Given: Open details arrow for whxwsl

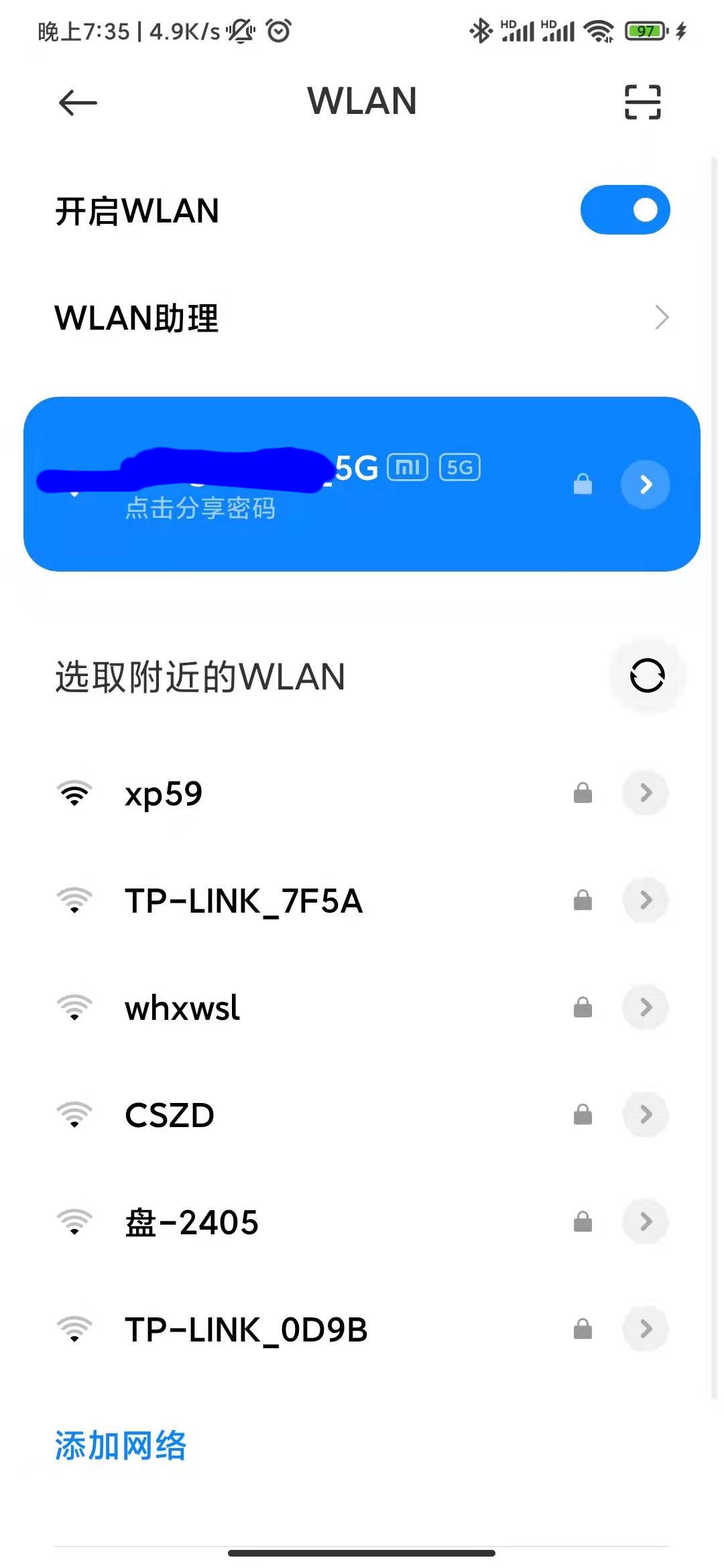Looking at the screenshot, I should point(645,1007).
